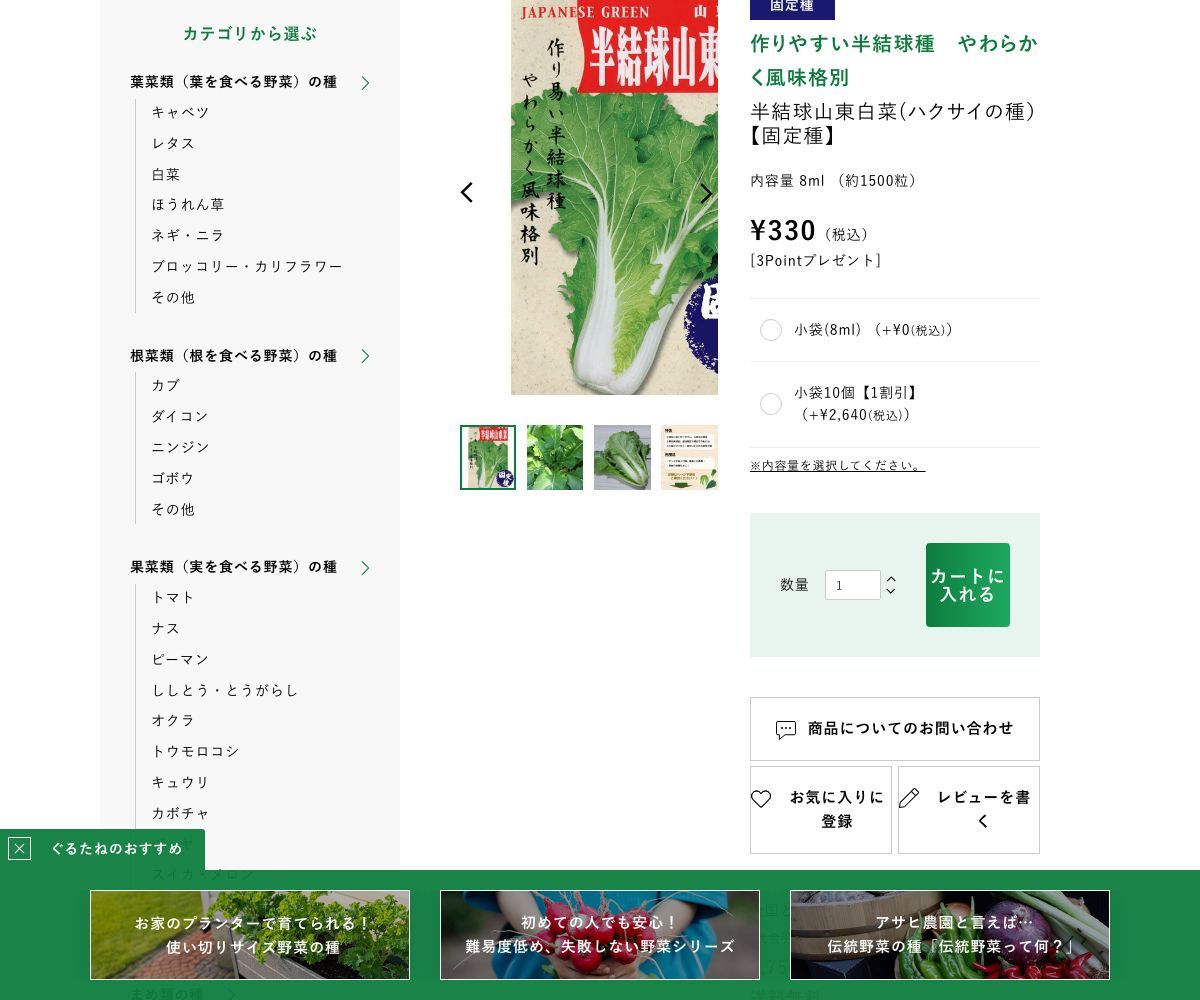Show the previous product image

[467, 193]
